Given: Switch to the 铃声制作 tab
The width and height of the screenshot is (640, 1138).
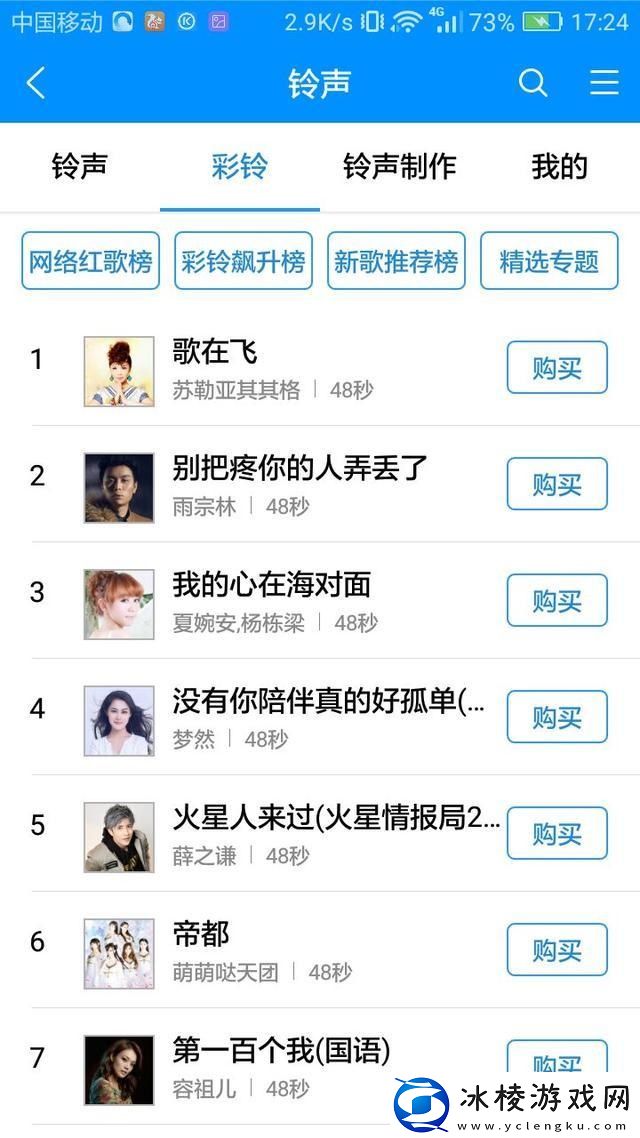Looking at the screenshot, I should (399, 167).
